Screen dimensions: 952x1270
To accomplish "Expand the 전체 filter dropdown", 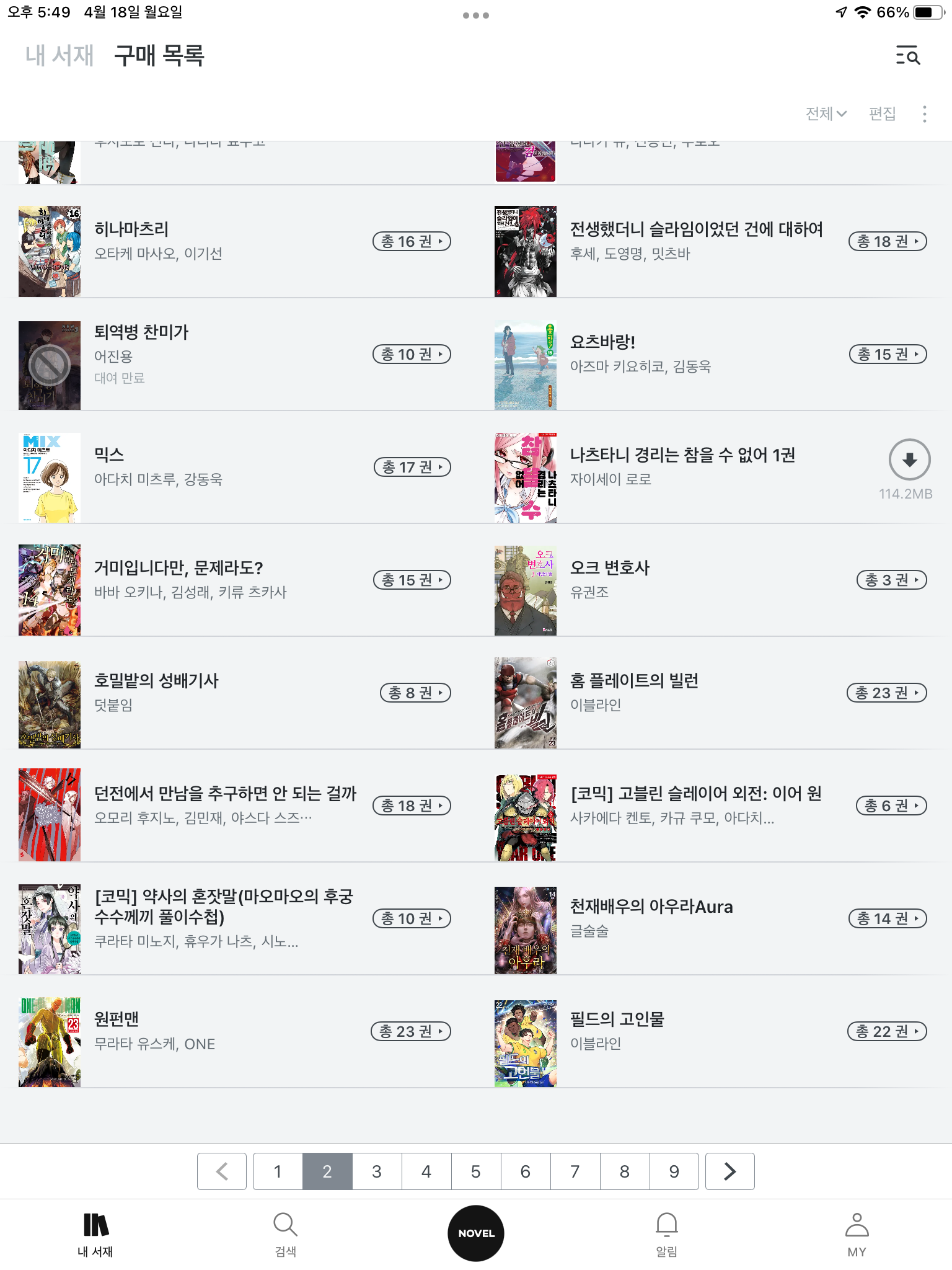I will (x=826, y=114).
